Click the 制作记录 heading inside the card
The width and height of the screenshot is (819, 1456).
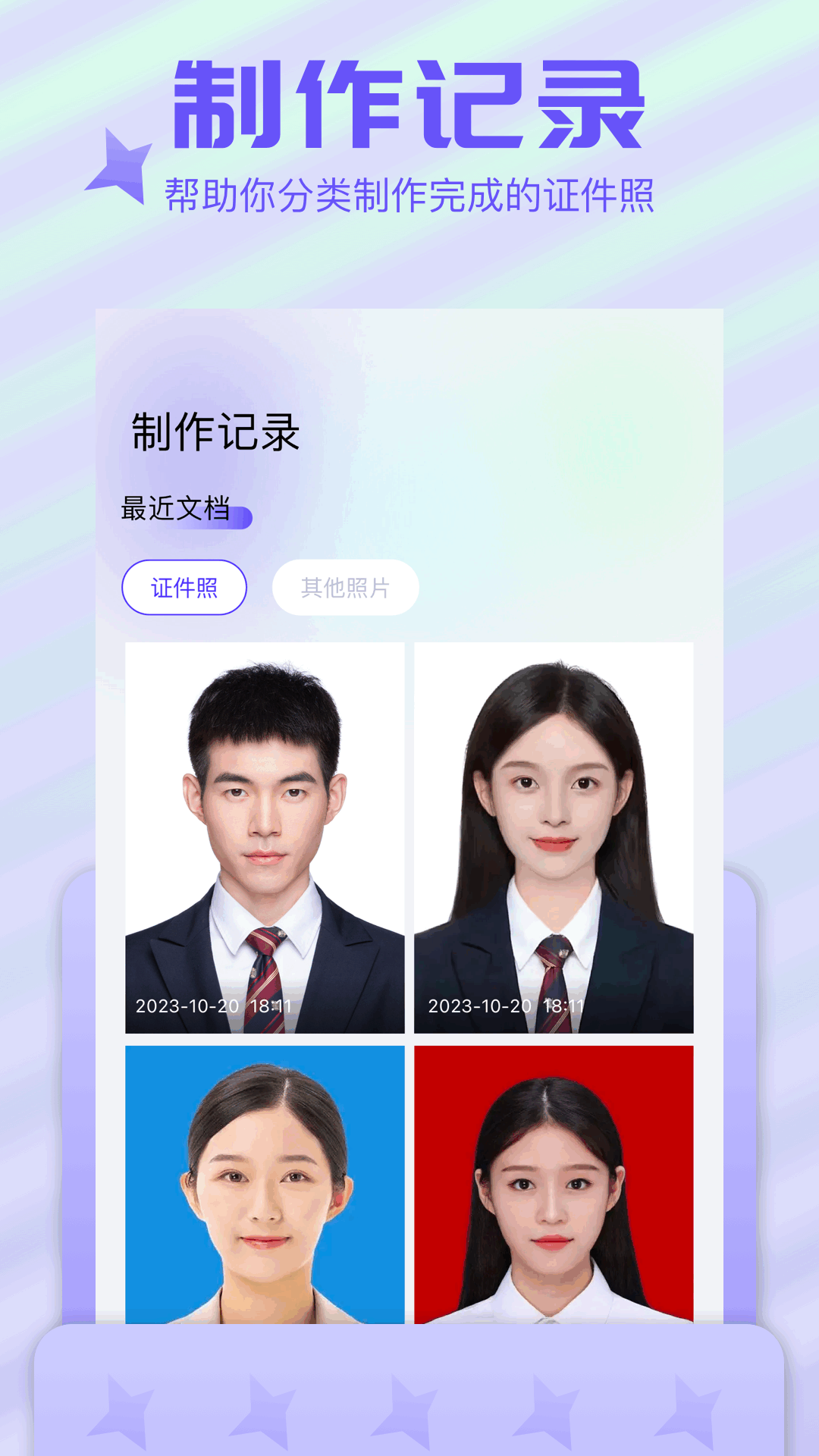pos(215,430)
